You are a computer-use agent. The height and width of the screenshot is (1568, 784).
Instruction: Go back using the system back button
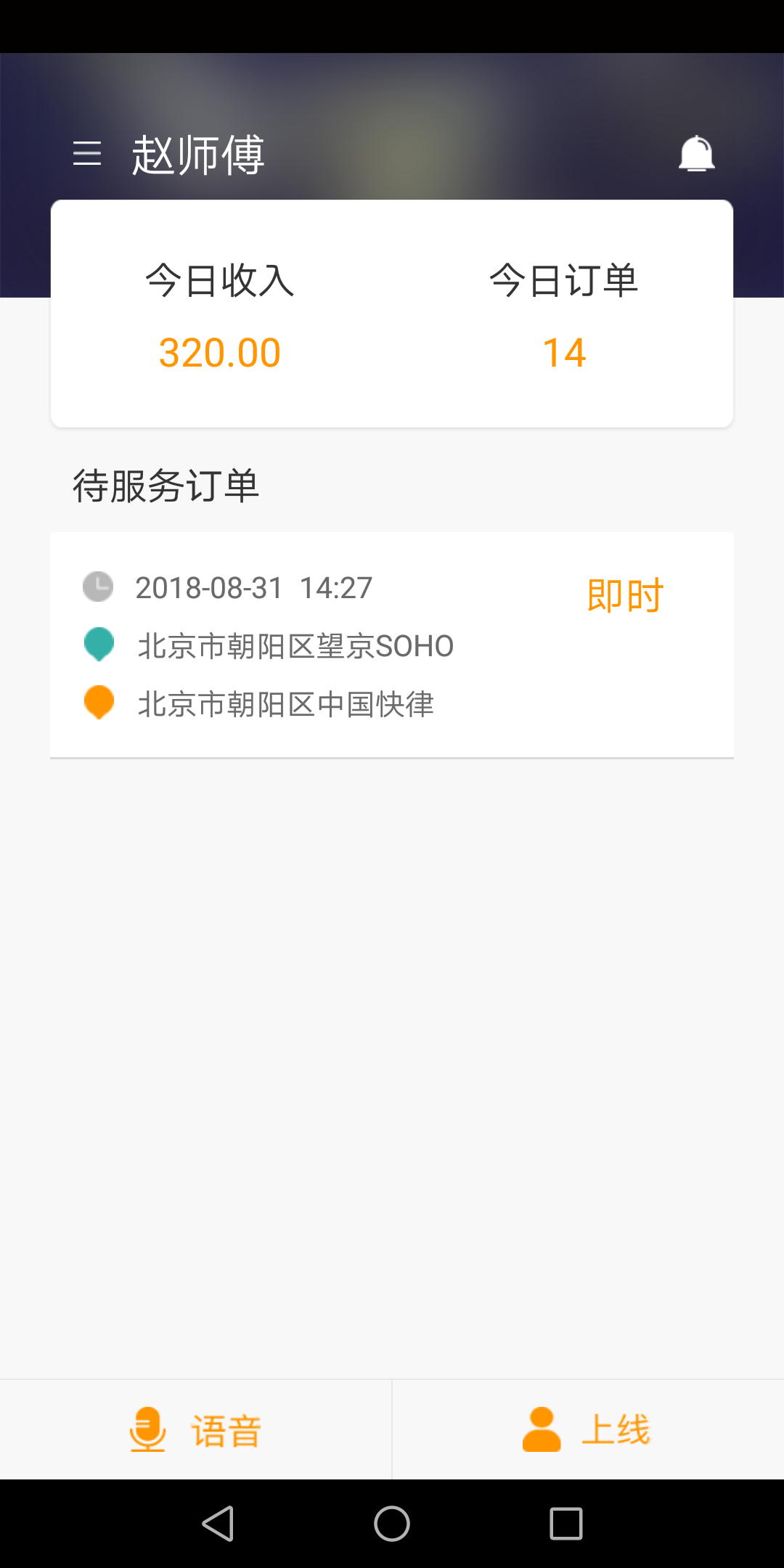(x=218, y=1523)
